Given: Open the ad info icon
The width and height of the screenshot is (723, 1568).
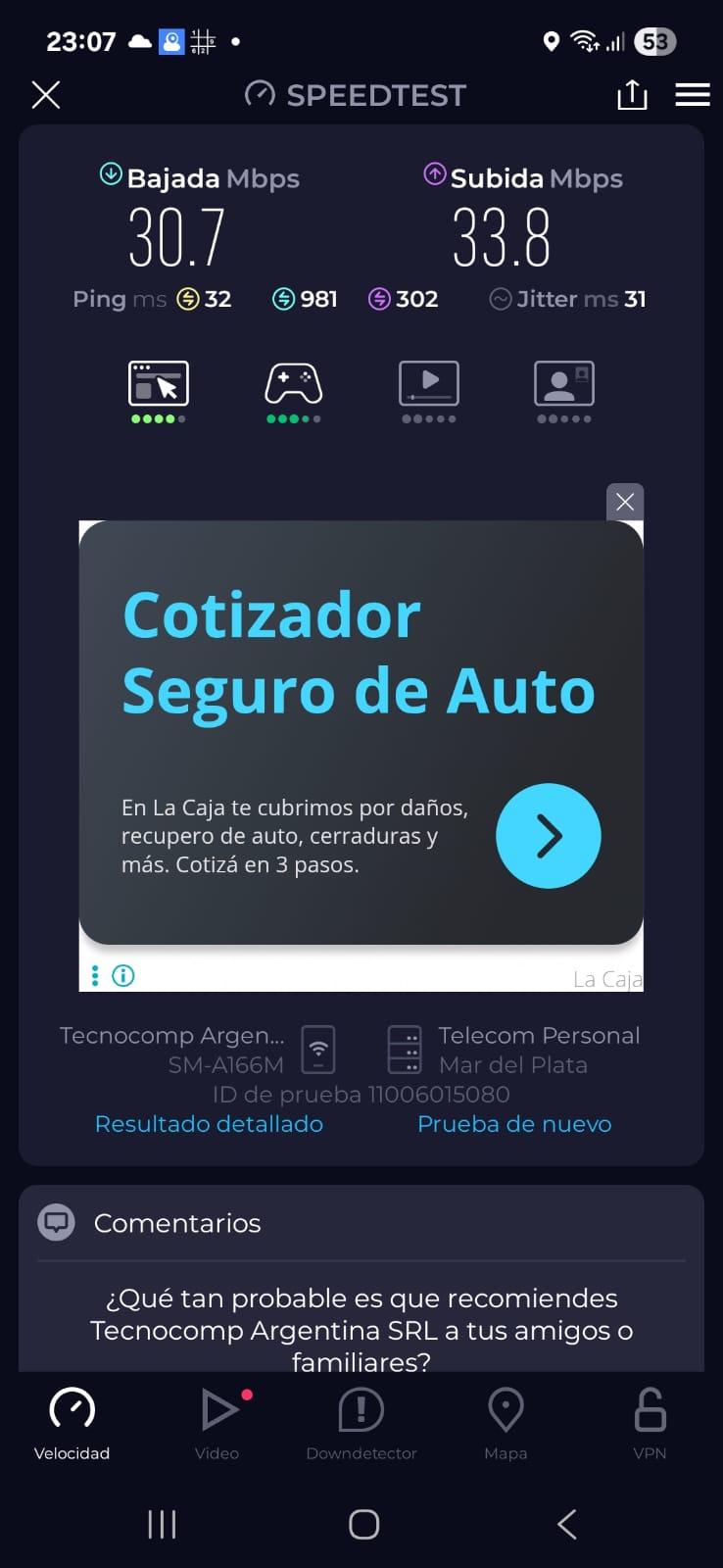Looking at the screenshot, I should 123,975.
